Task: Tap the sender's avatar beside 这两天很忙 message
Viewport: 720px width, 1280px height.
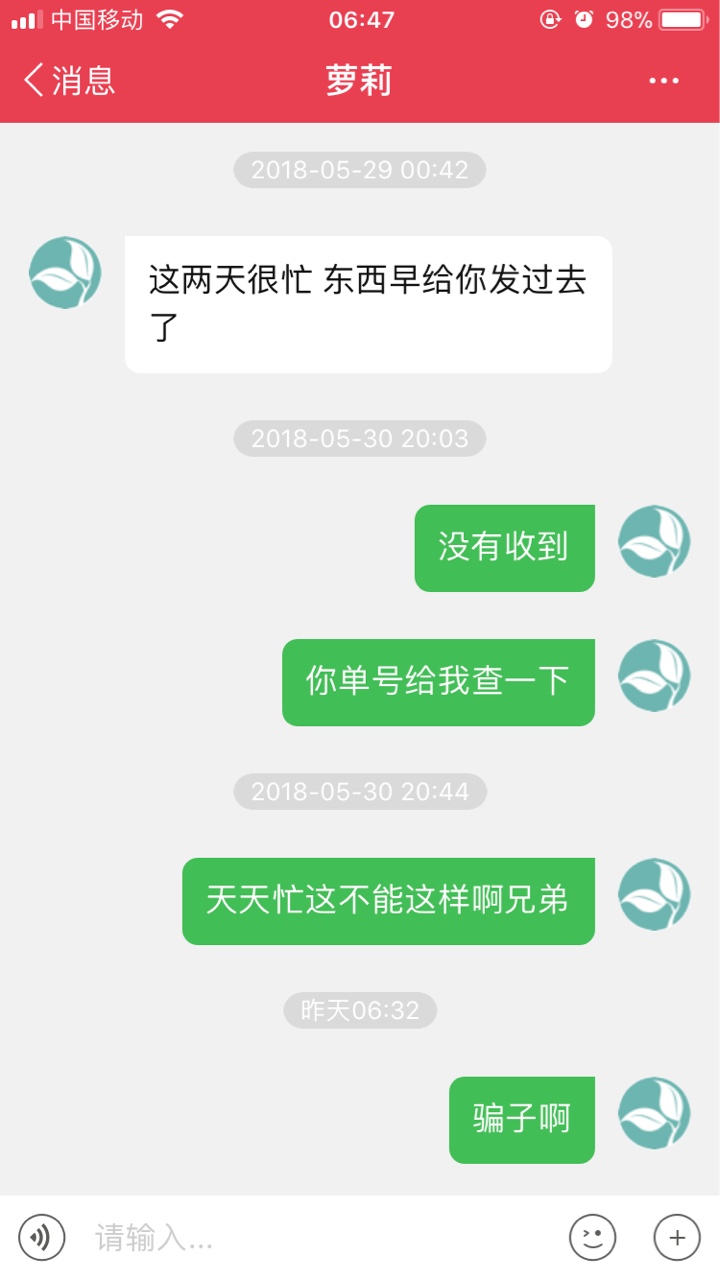Action: pos(65,272)
